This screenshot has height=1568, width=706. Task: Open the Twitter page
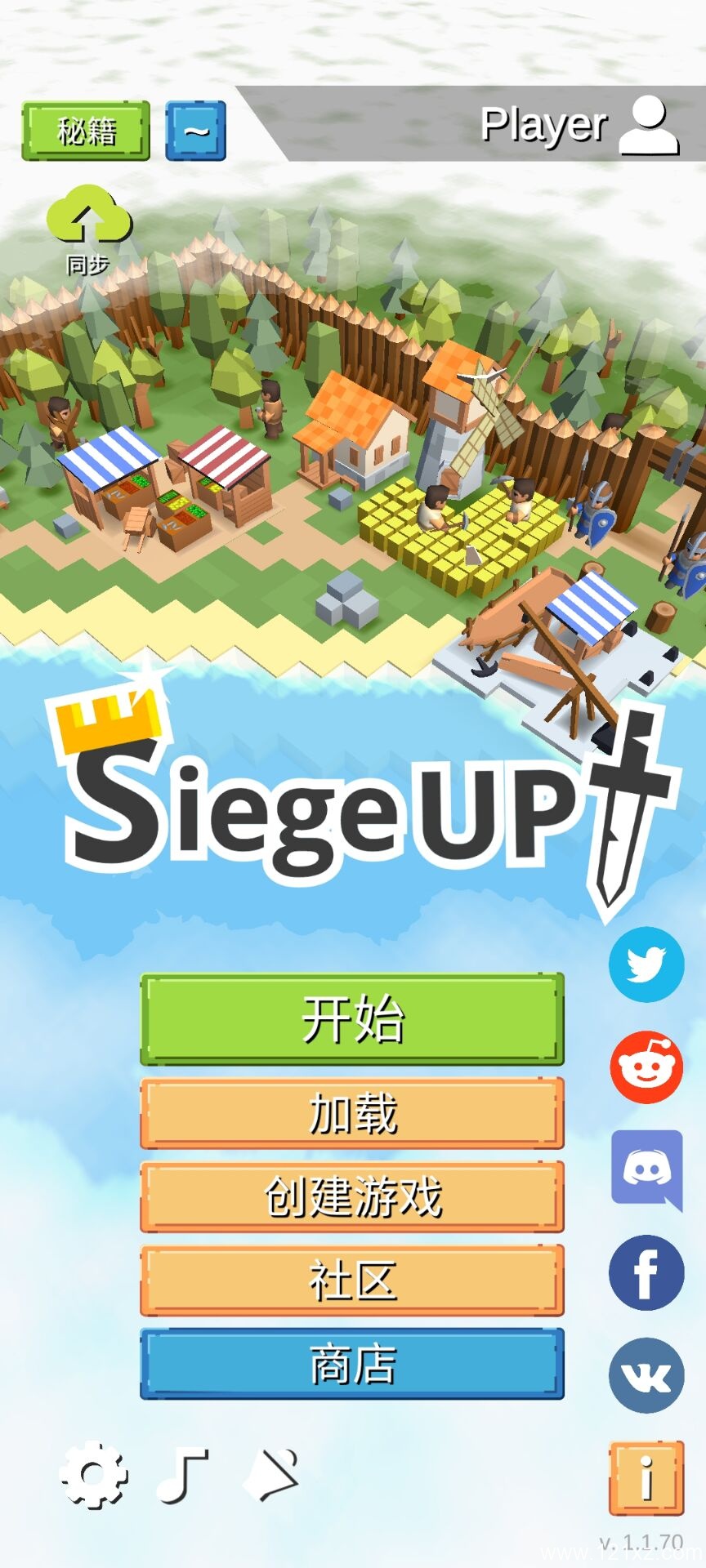[x=646, y=964]
